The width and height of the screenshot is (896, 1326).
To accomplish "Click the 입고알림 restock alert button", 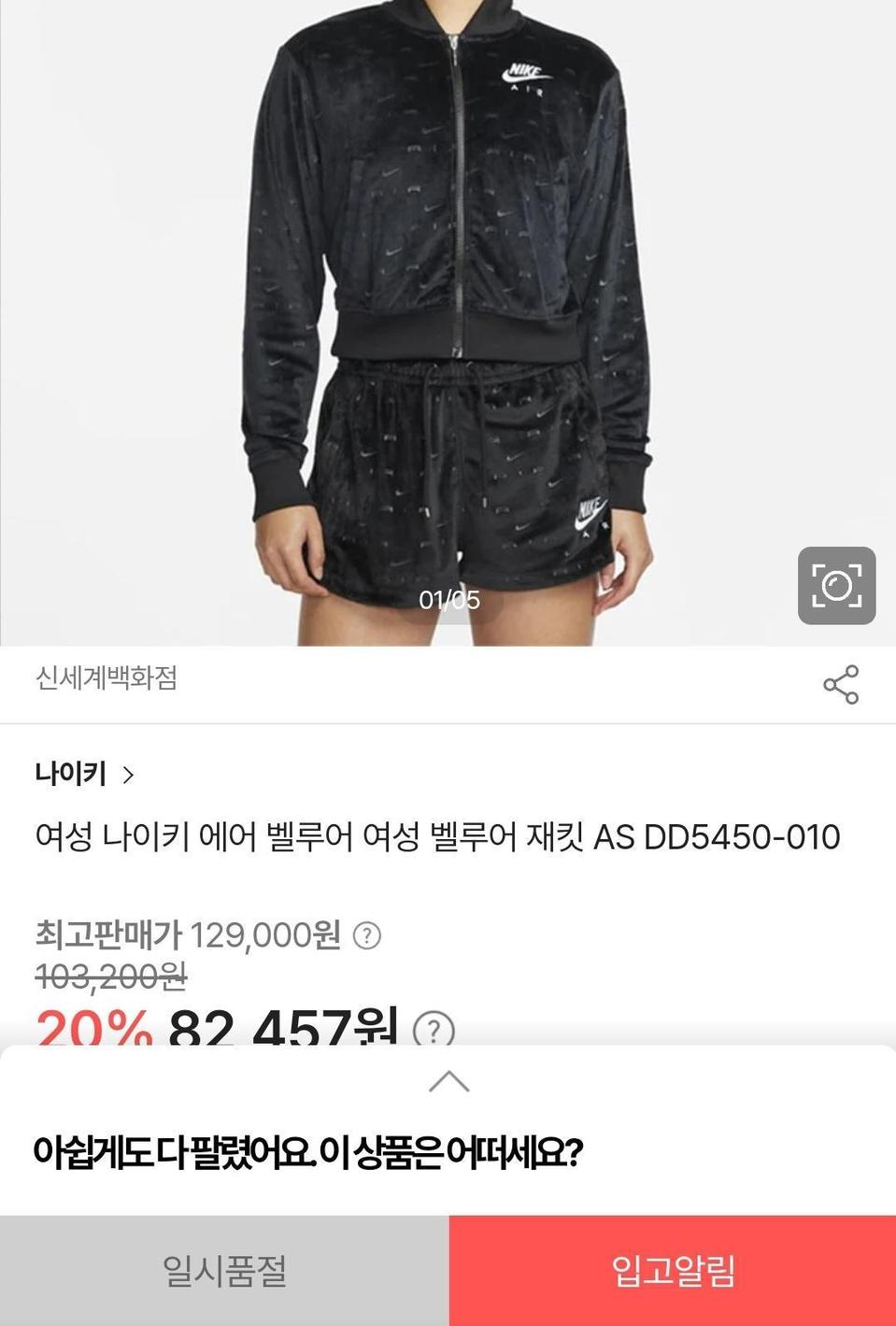I will [x=673, y=1271].
